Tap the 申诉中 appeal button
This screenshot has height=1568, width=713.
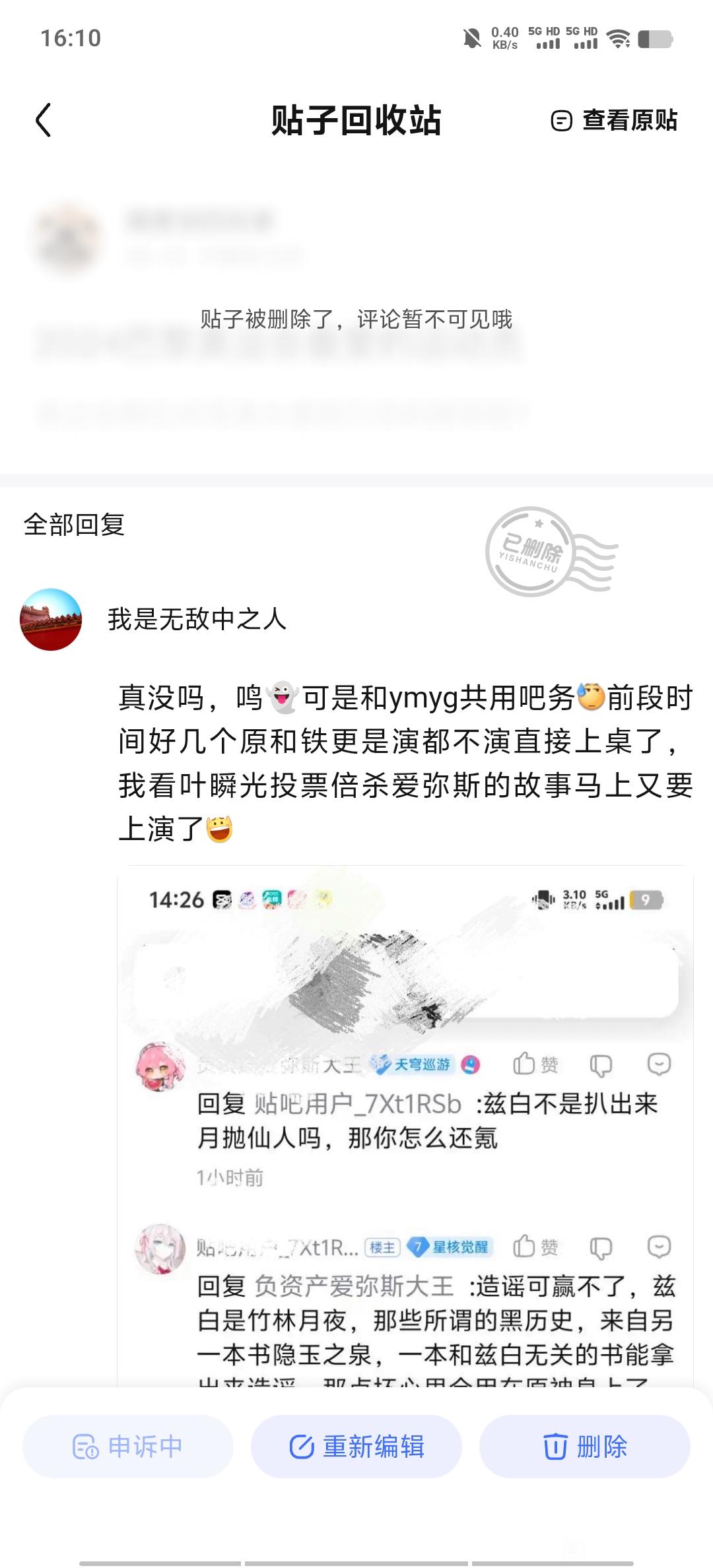tap(128, 1447)
